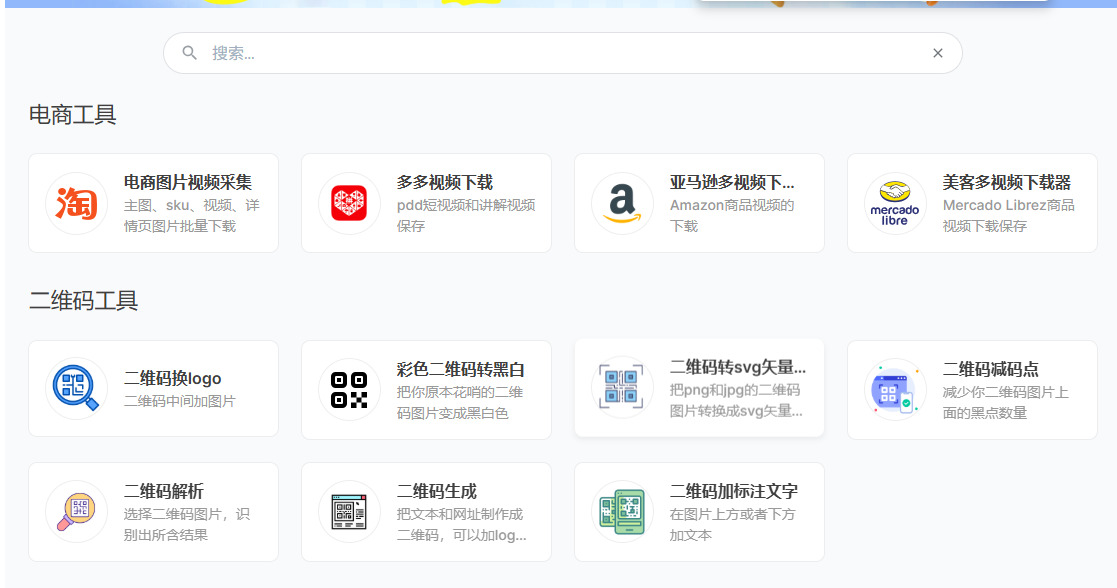Image resolution: width=1117 pixels, height=588 pixels.
Task: Open the 美客多视频下载器 card
Action: tap(972, 203)
